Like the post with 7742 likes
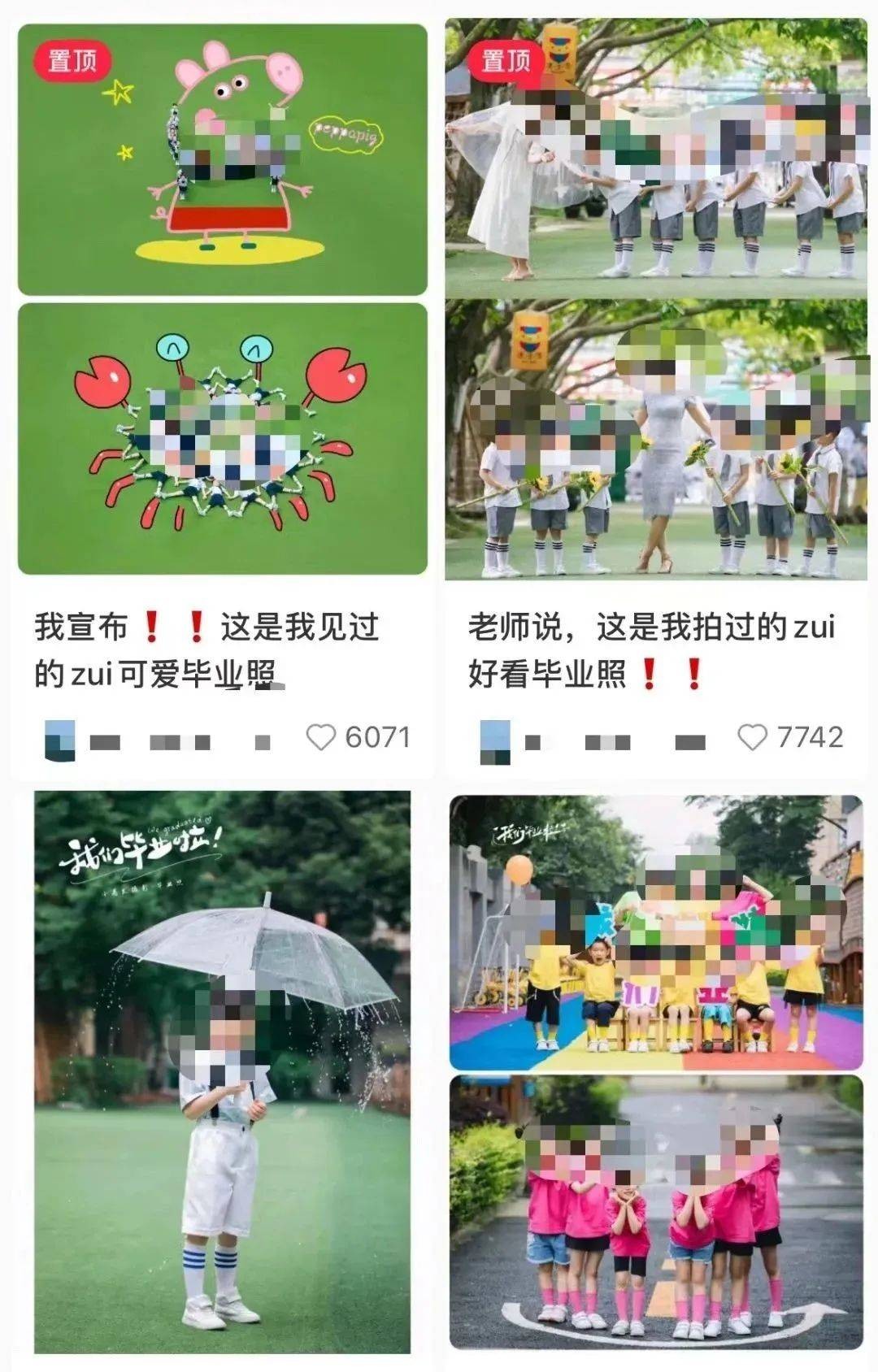Screen dimensions: 878x1372 pyautogui.click(x=752, y=738)
